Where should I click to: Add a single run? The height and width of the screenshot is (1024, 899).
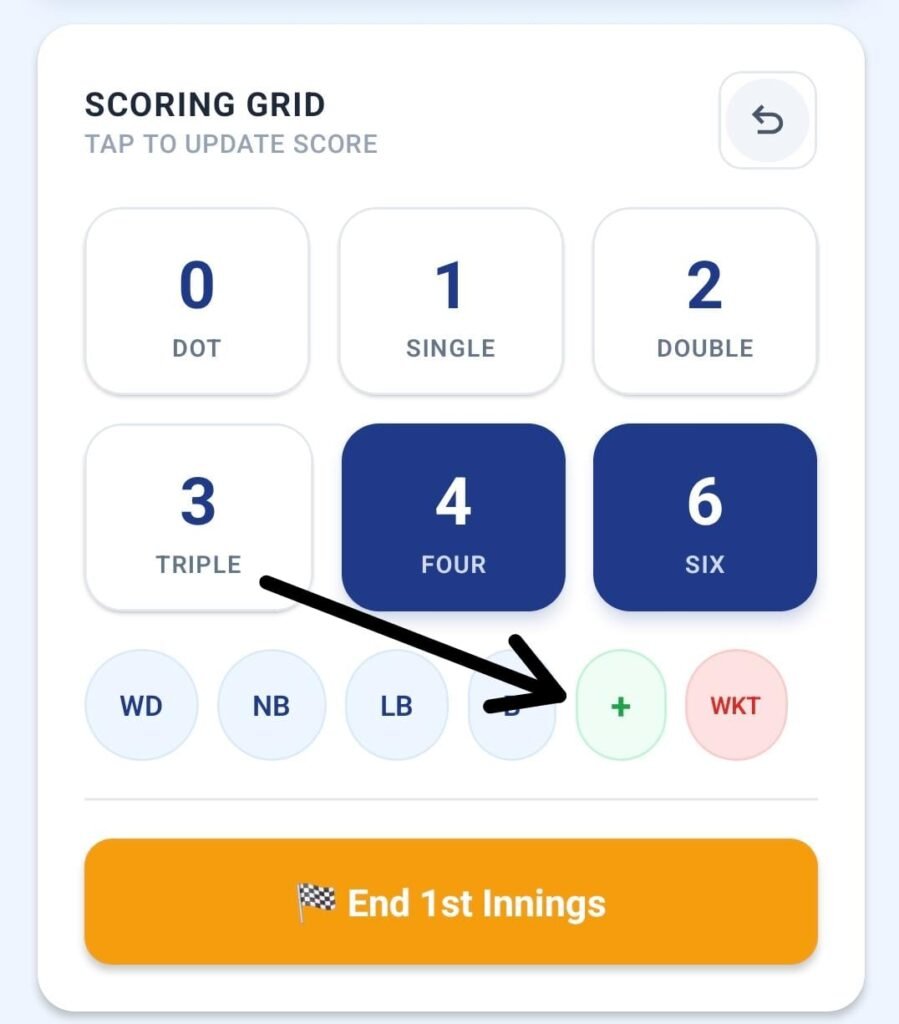click(451, 302)
